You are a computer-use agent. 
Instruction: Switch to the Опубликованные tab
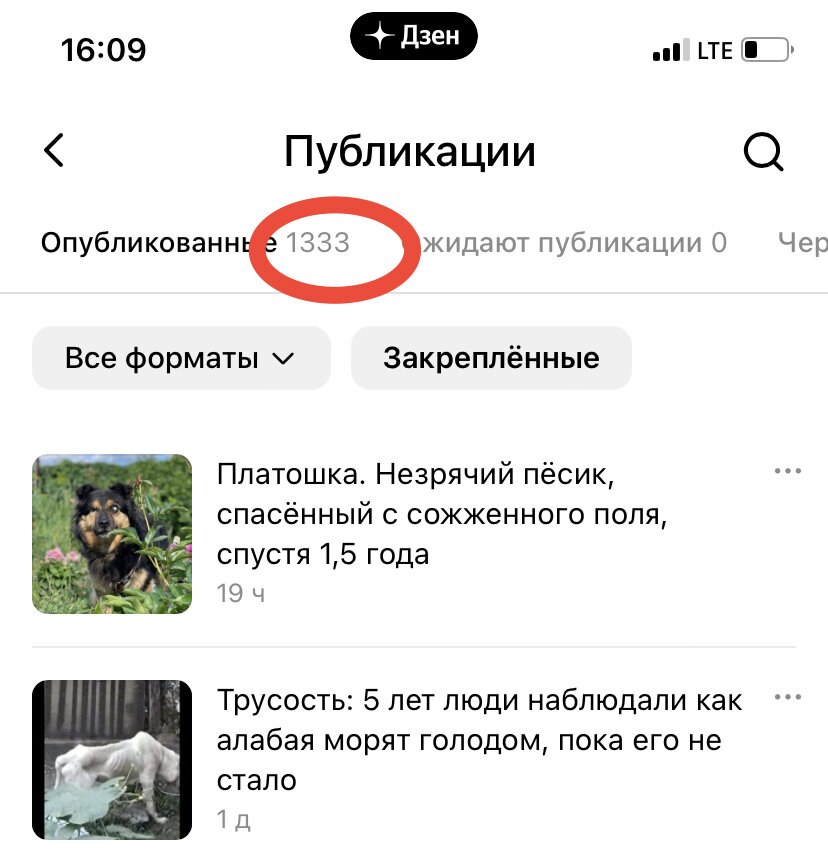[x=158, y=243]
